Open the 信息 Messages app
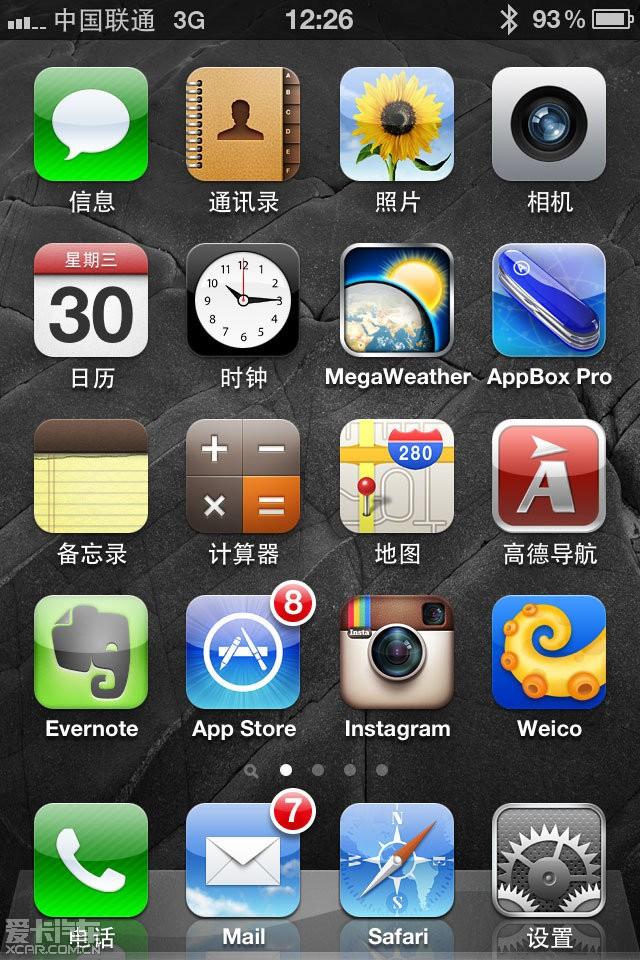Viewport: 640px width, 960px height. 91,124
